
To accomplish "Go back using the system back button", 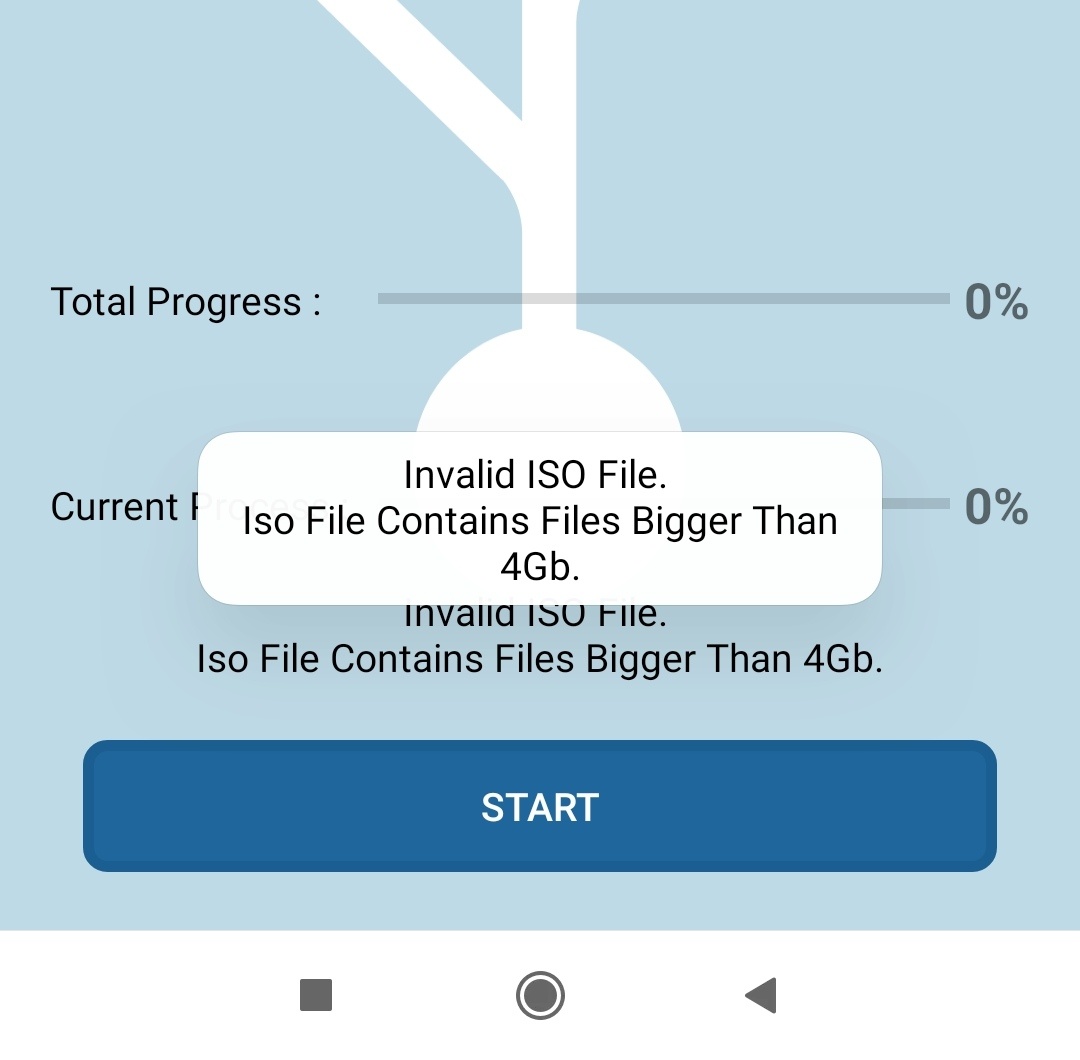I will pyautogui.click(x=762, y=996).
